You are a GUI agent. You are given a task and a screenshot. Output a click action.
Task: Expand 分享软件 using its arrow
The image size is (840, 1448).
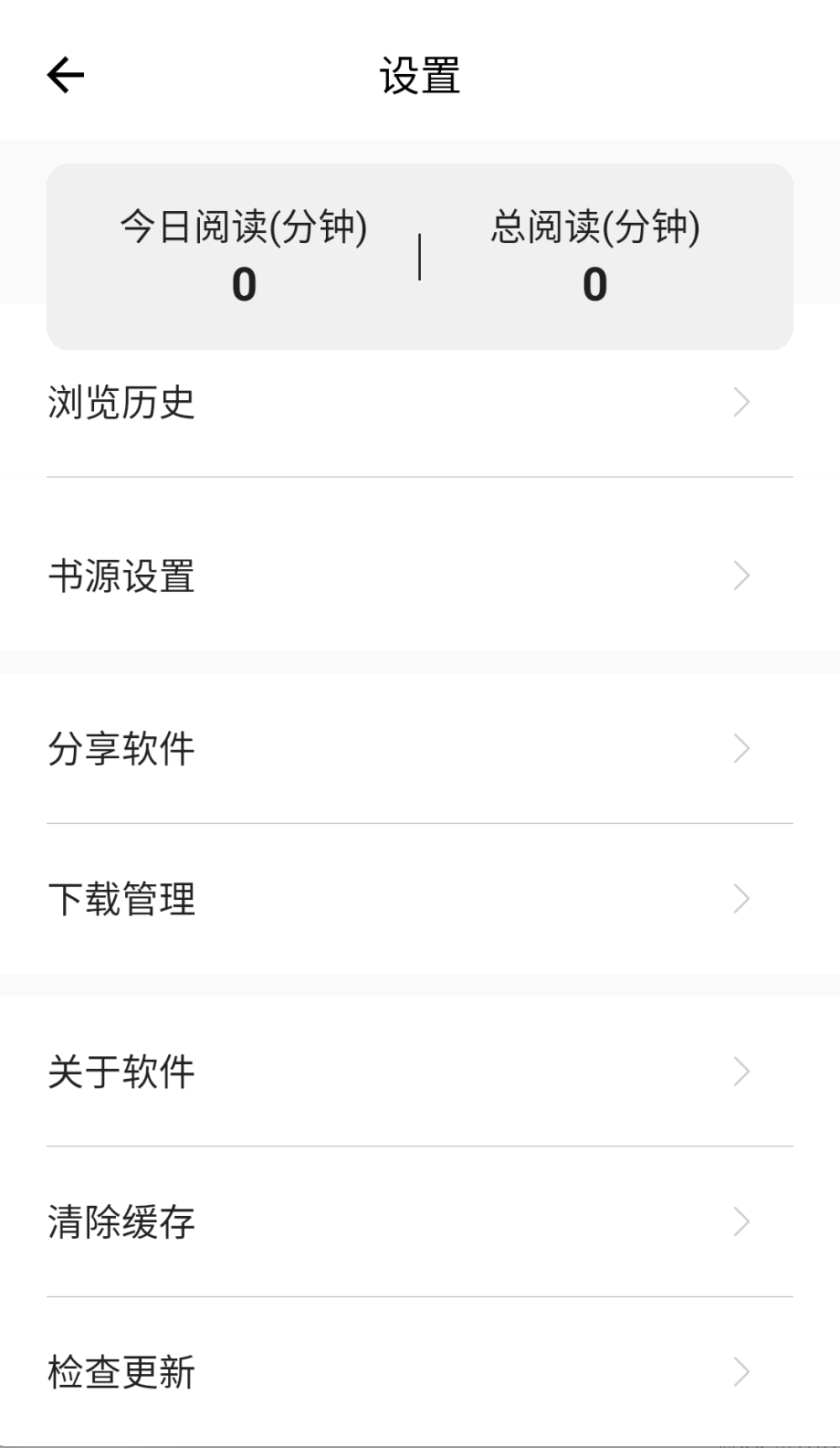[741, 749]
